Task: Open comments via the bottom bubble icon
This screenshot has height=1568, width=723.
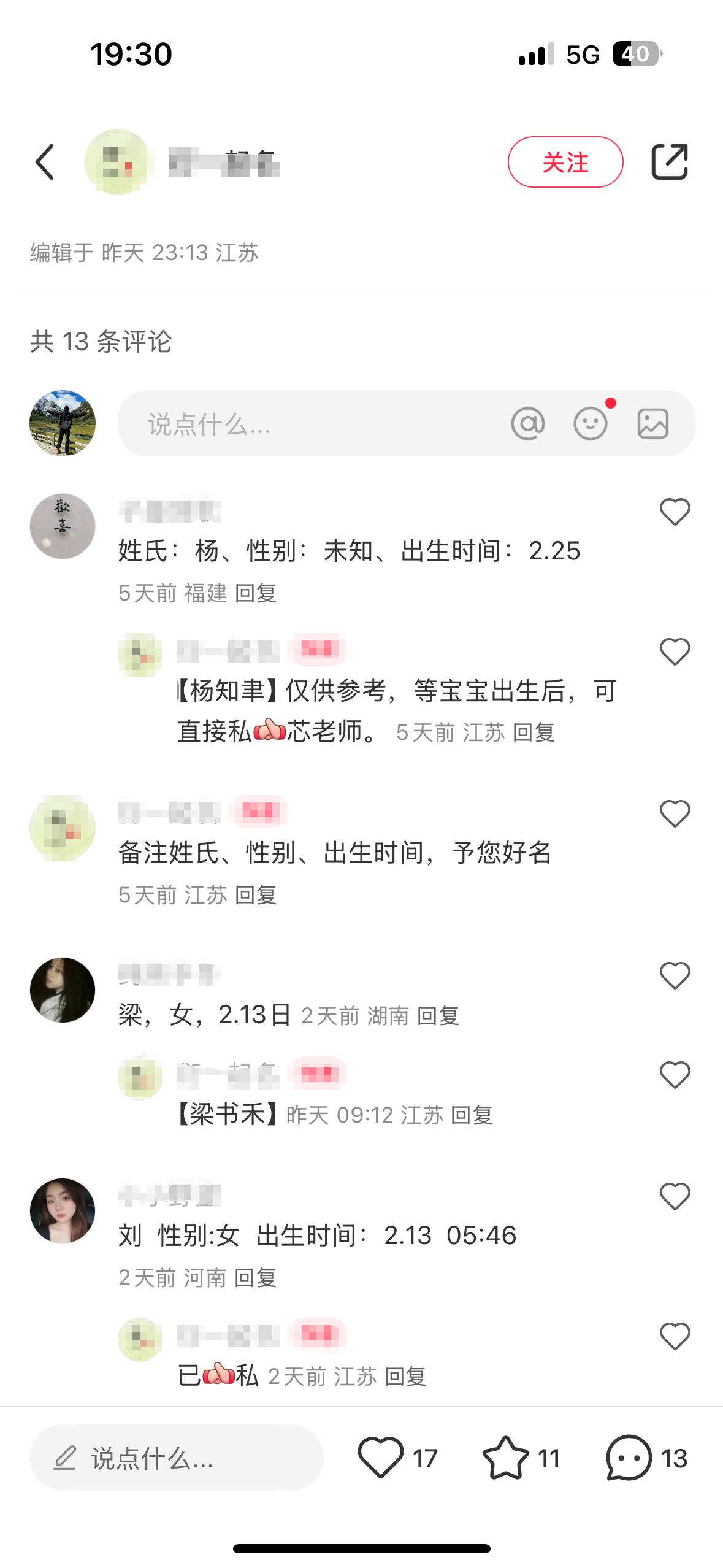Action: (629, 1458)
